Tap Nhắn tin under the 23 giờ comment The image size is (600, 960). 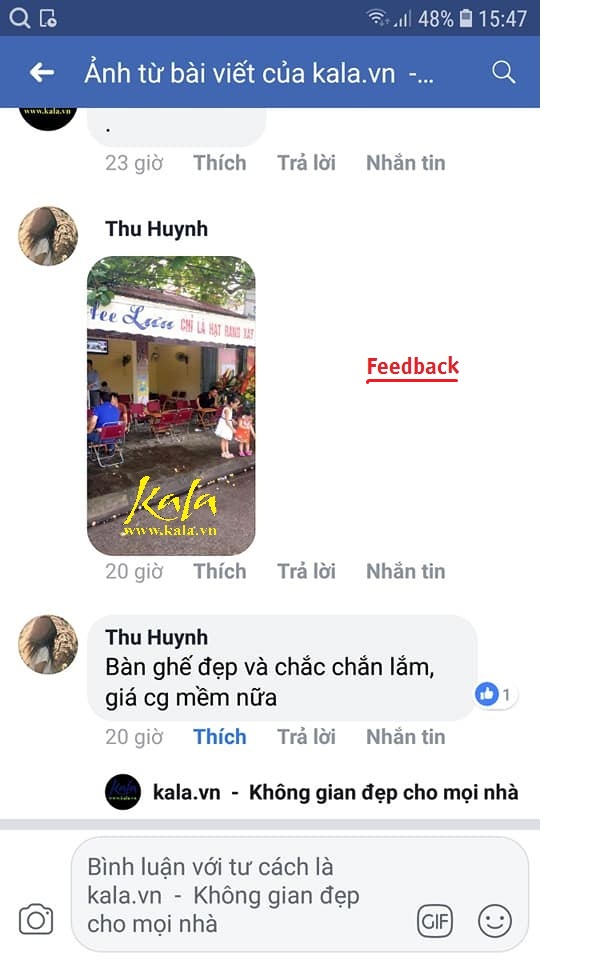point(405,163)
